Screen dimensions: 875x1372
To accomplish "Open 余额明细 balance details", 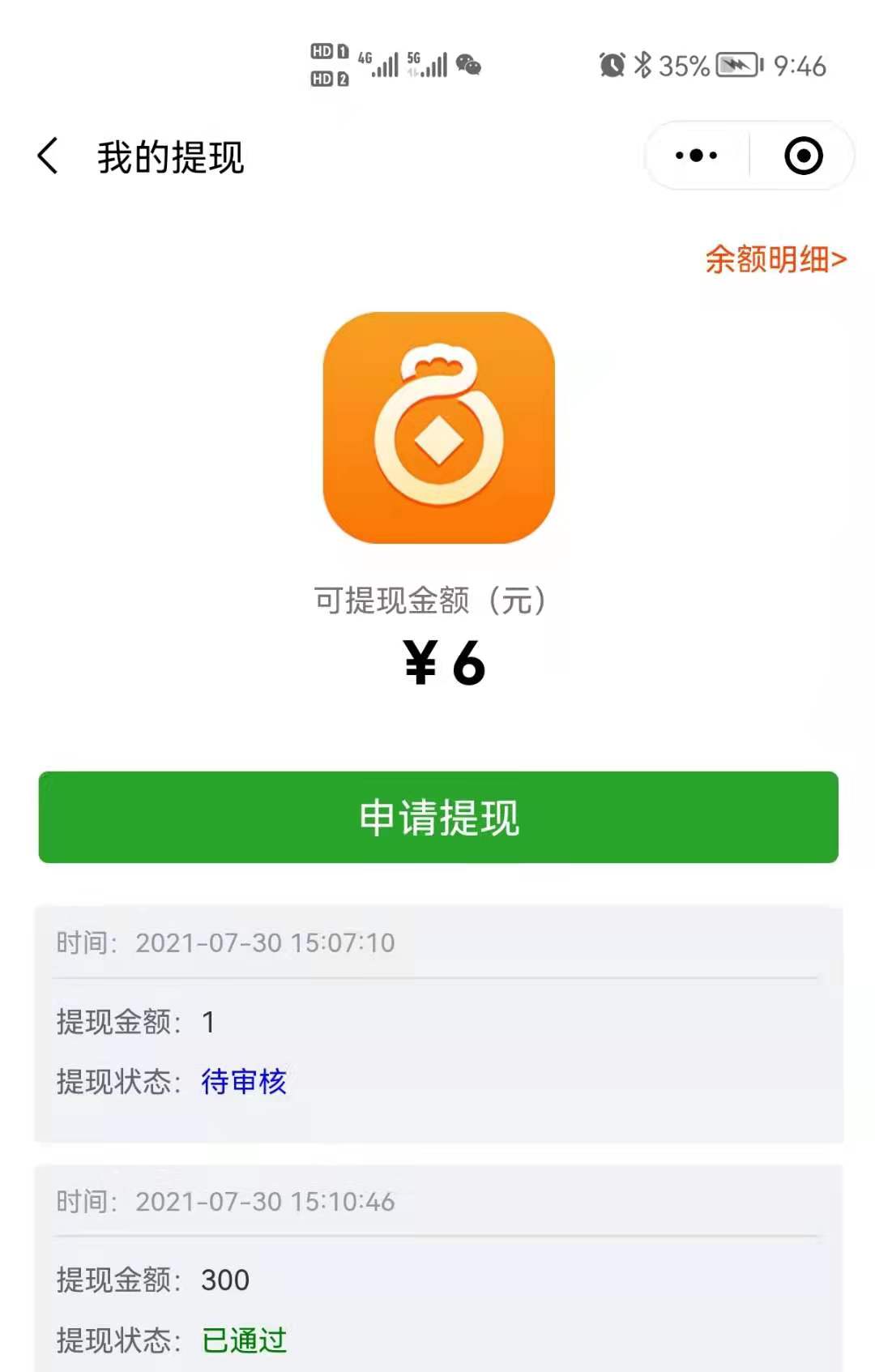I will pyautogui.click(x=775, y=260).
